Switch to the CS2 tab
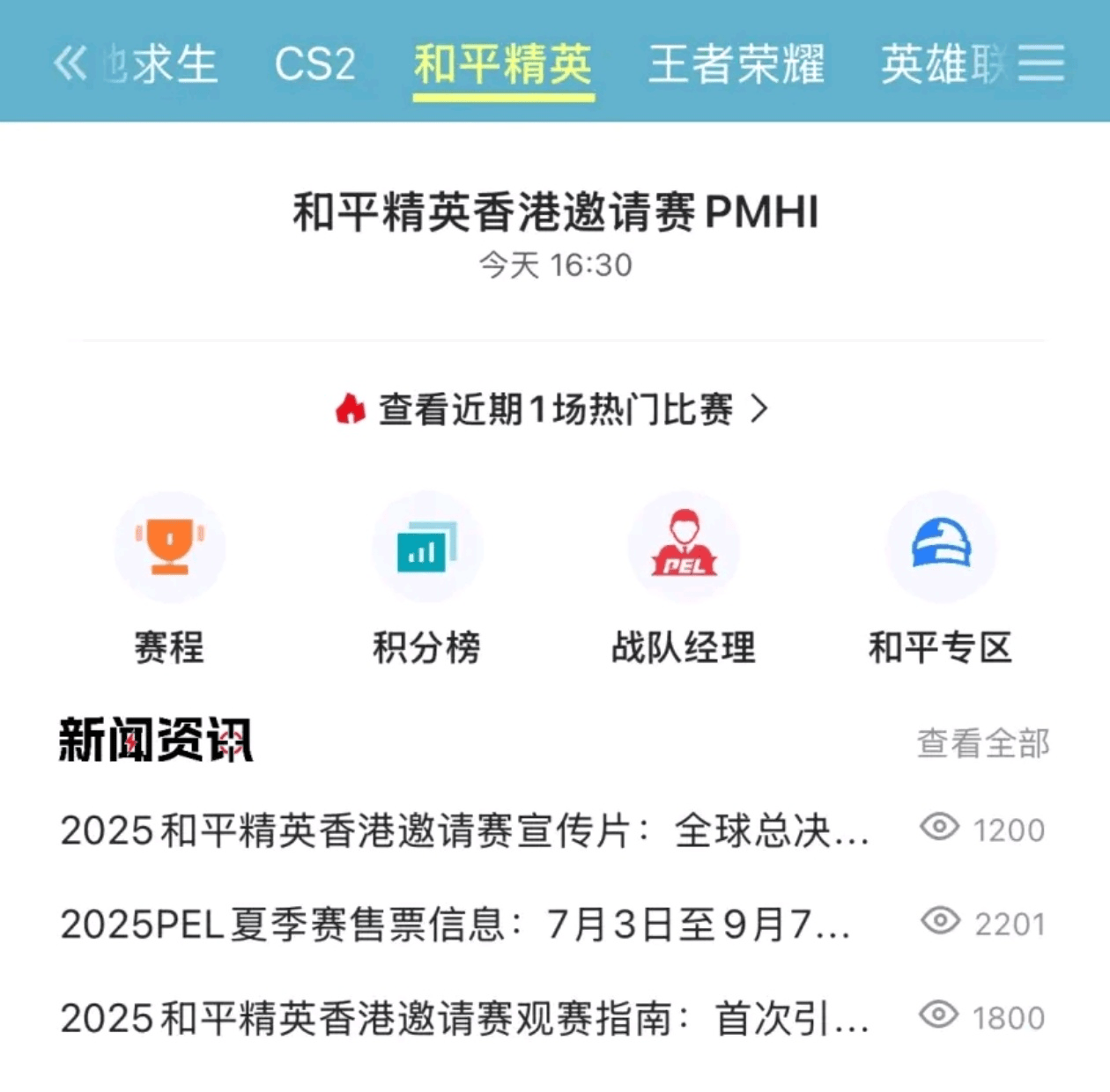The image size is (1110, 1092). tap(314, 63)
